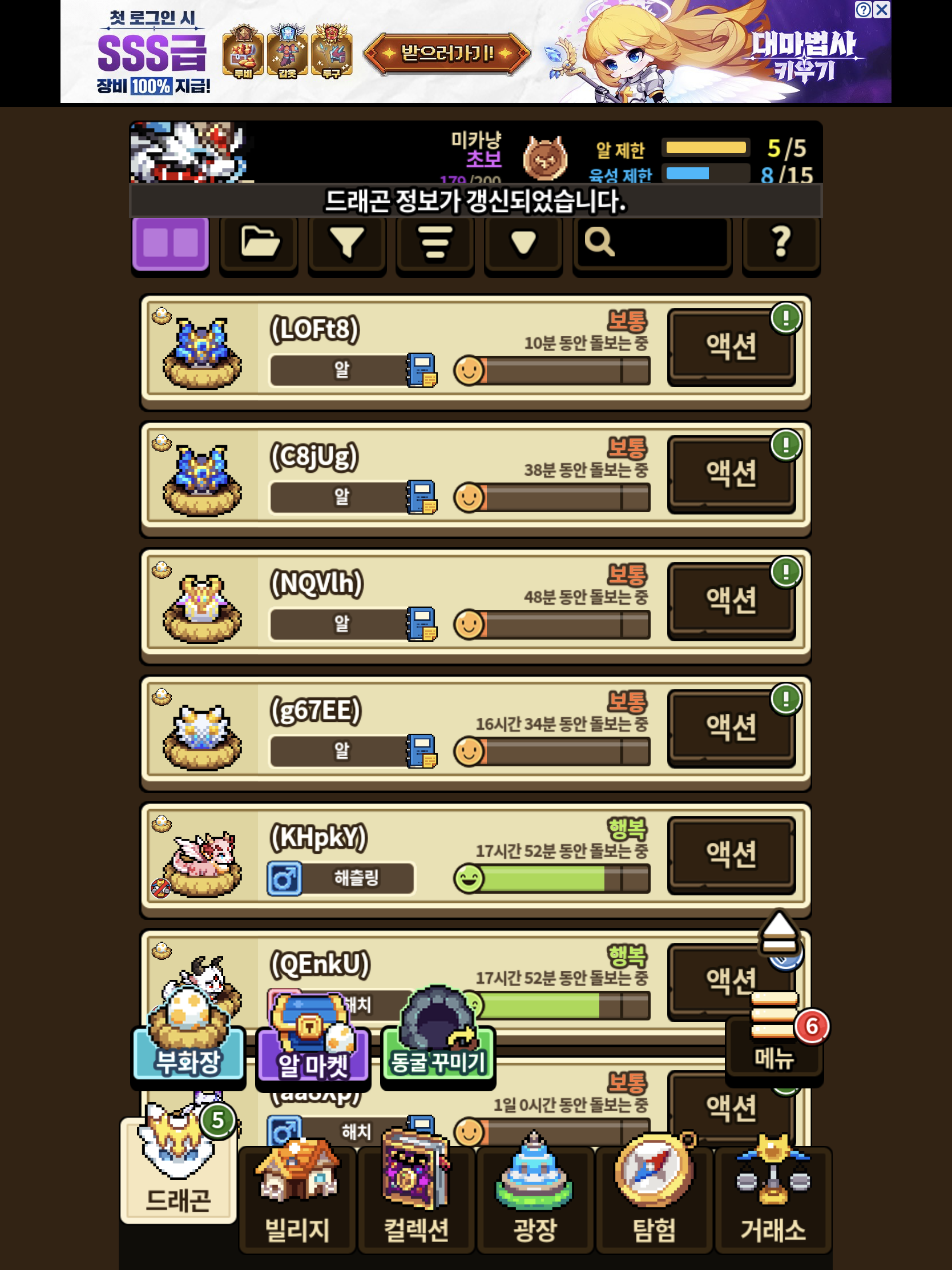
Task: Open the funnel filter options
Action: point(347,244)
